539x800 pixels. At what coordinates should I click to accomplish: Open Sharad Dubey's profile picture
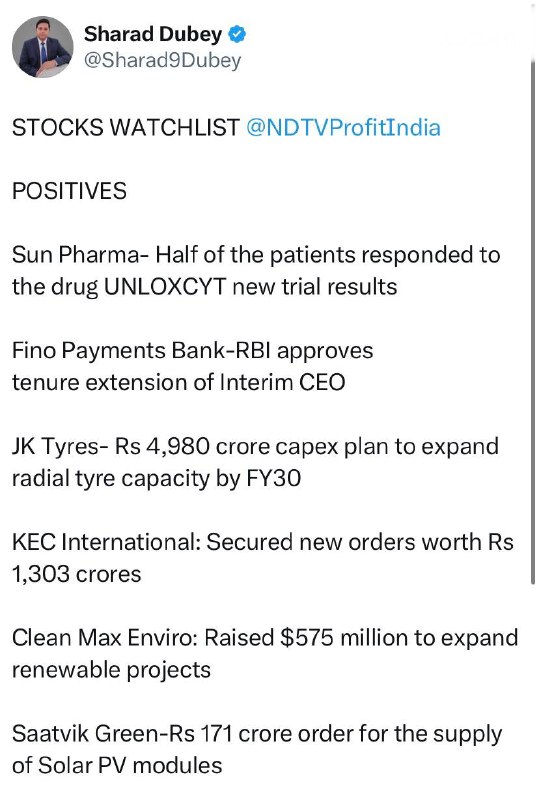coord(42,47)
